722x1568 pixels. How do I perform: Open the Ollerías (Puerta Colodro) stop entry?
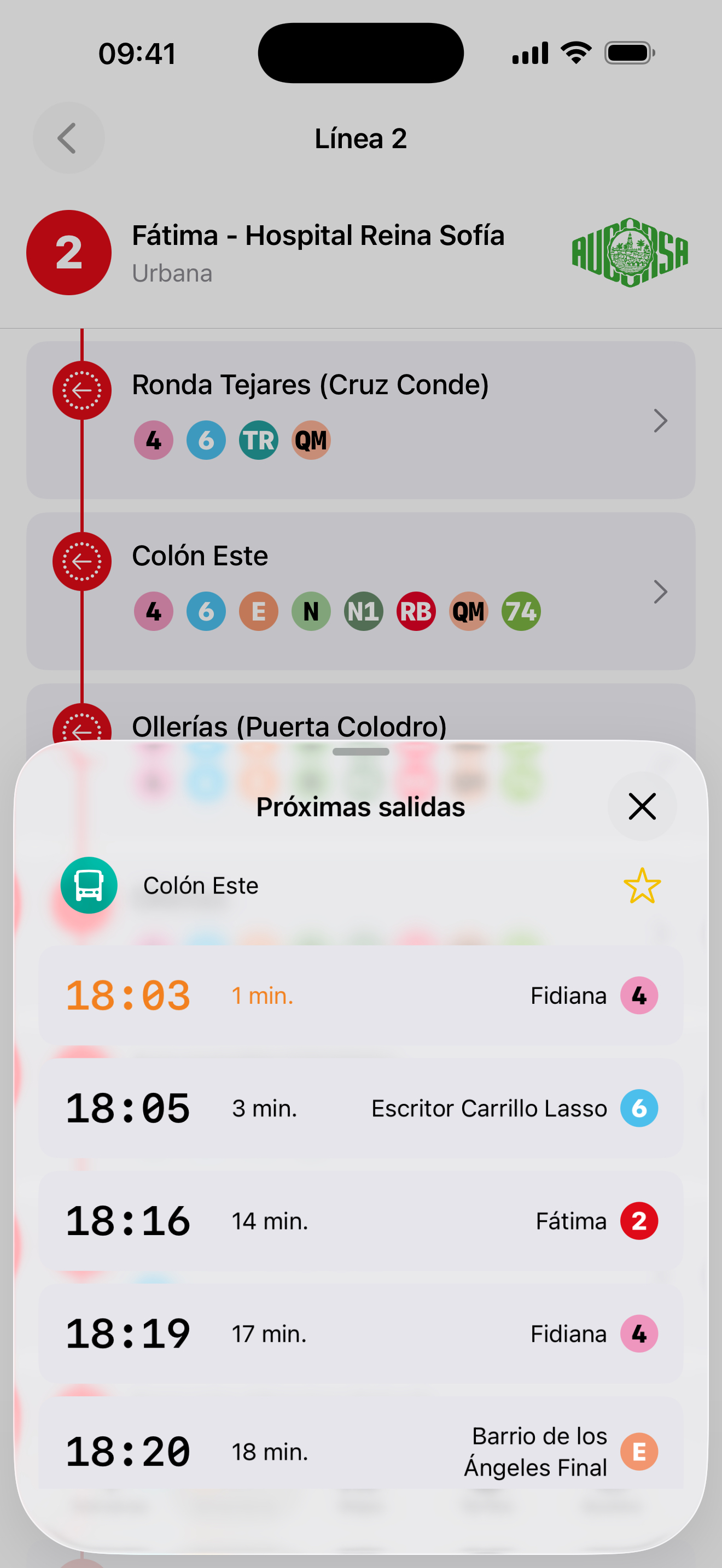[x=290, y=726]
